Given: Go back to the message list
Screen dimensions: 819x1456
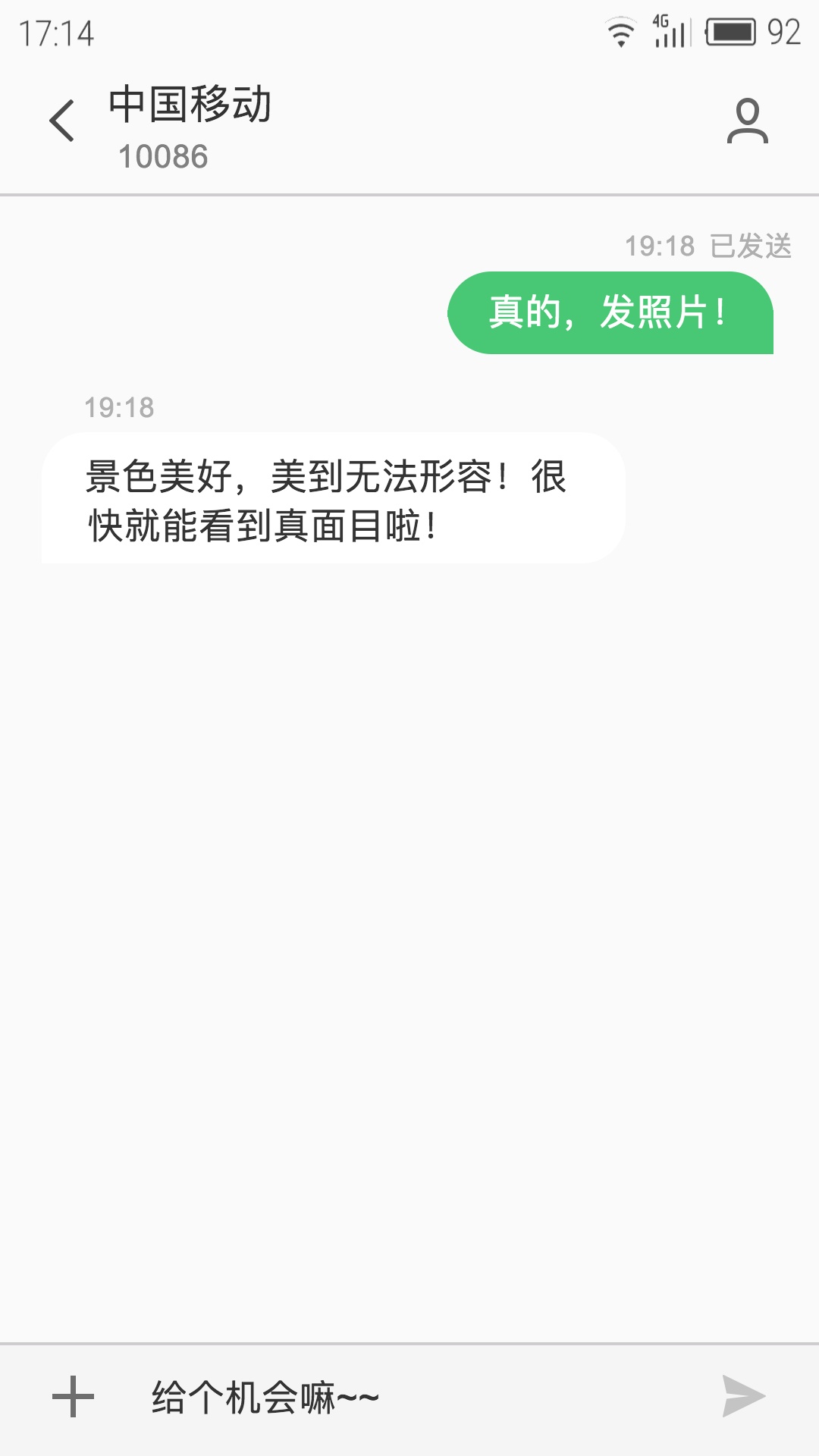Looking at the screenshot, I should pos(62,121).
